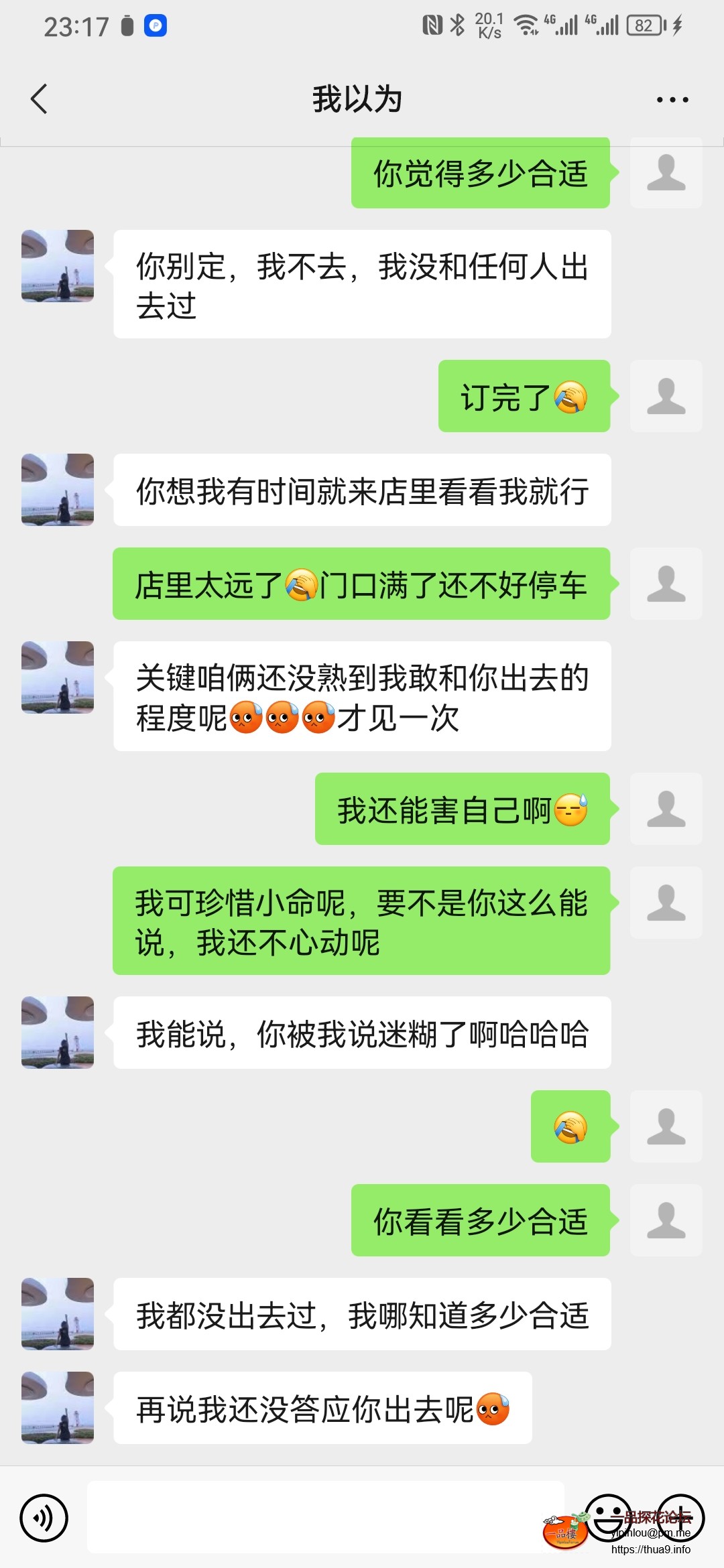Tap the contact's avatar next to their latest message
This screenshot has height=1568, width=724.
tap(57, 1407)
